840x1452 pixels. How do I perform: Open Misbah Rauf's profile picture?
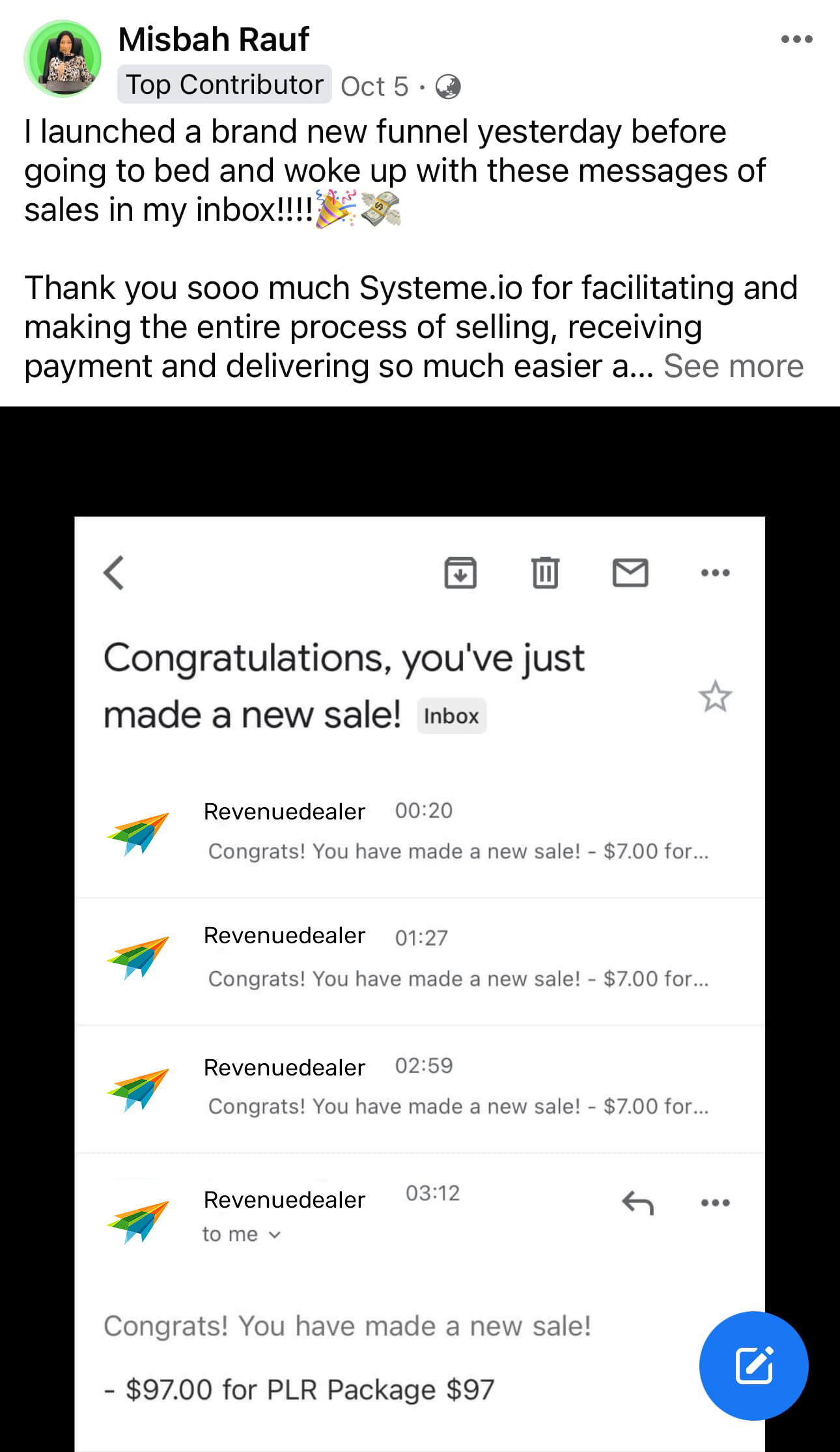tap(63, 59)
